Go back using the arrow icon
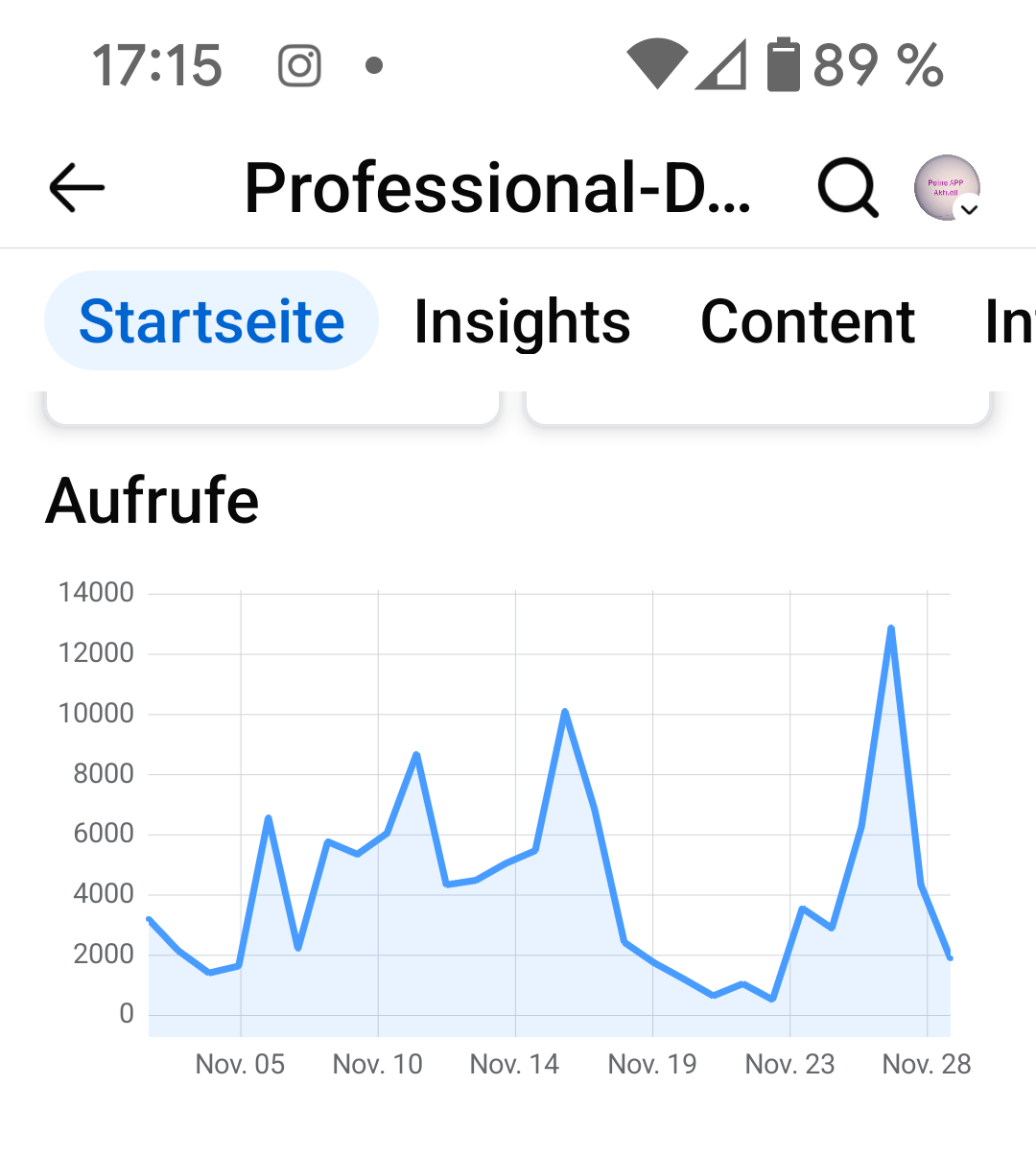Viewport: 1036px width, 1156px height. point(77,187)
